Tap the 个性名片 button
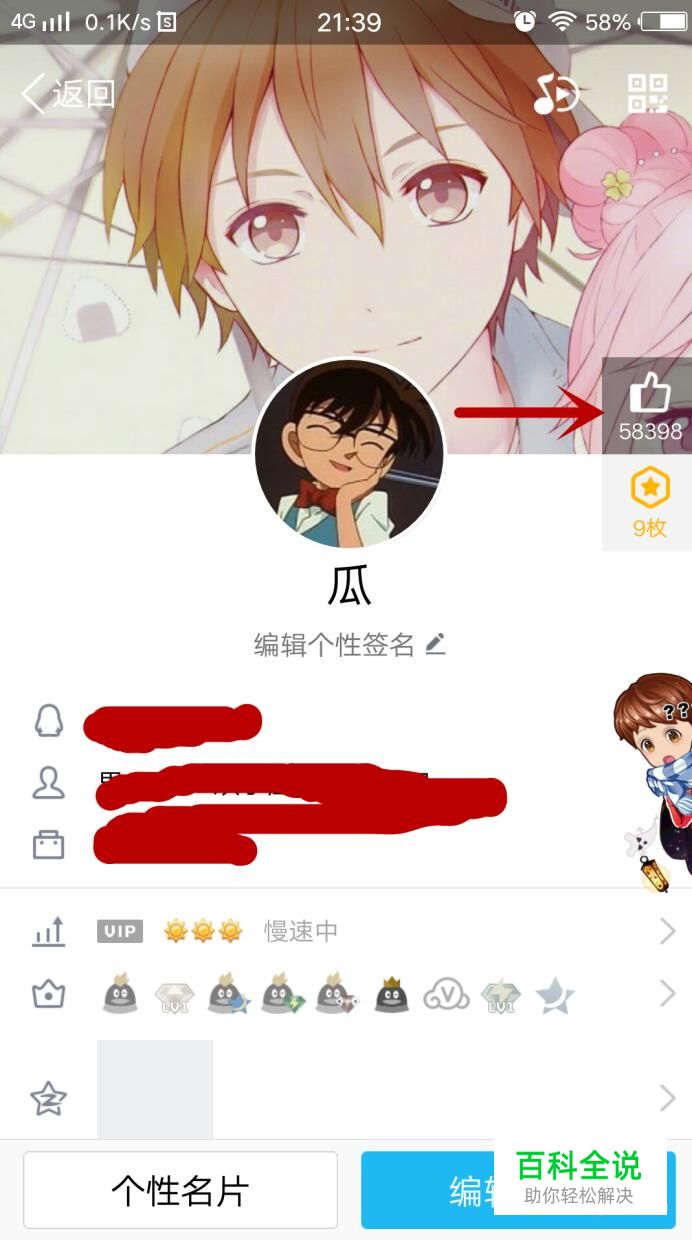Screen dimensions: 692x1240 180,1190
